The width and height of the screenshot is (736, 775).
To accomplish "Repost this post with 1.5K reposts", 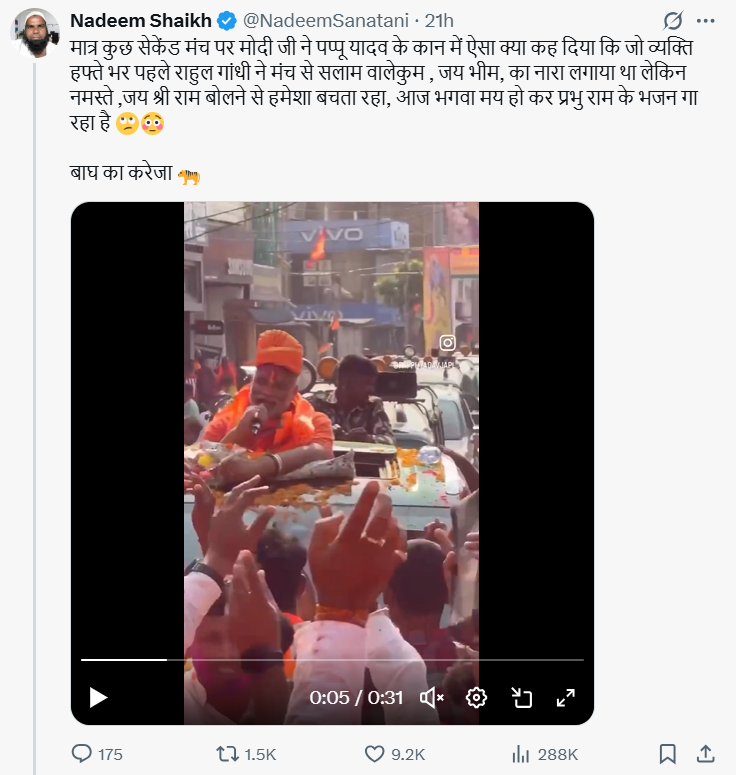I will [228, 754].
